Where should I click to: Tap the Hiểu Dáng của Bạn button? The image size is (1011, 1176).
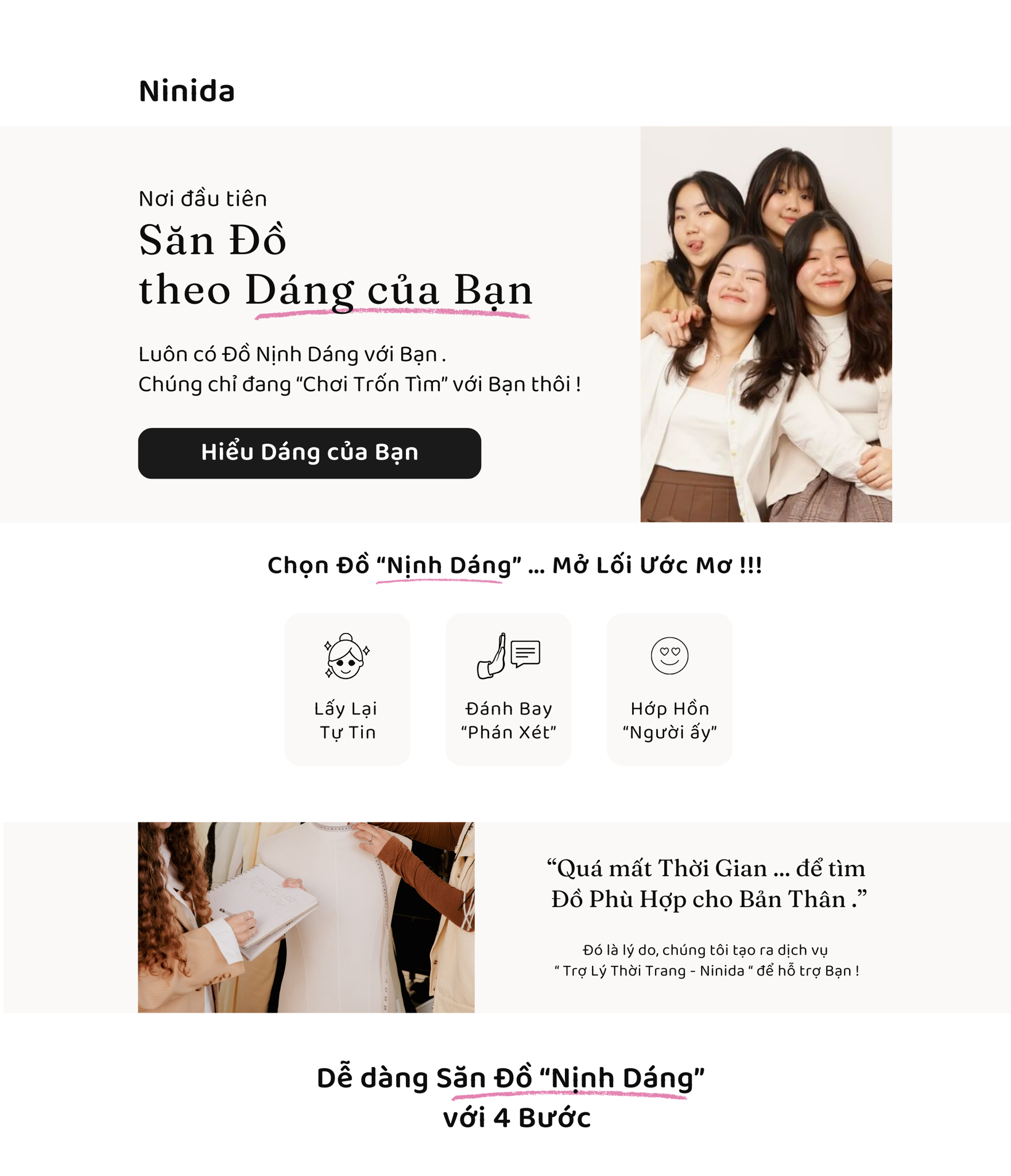coord(309,453)
